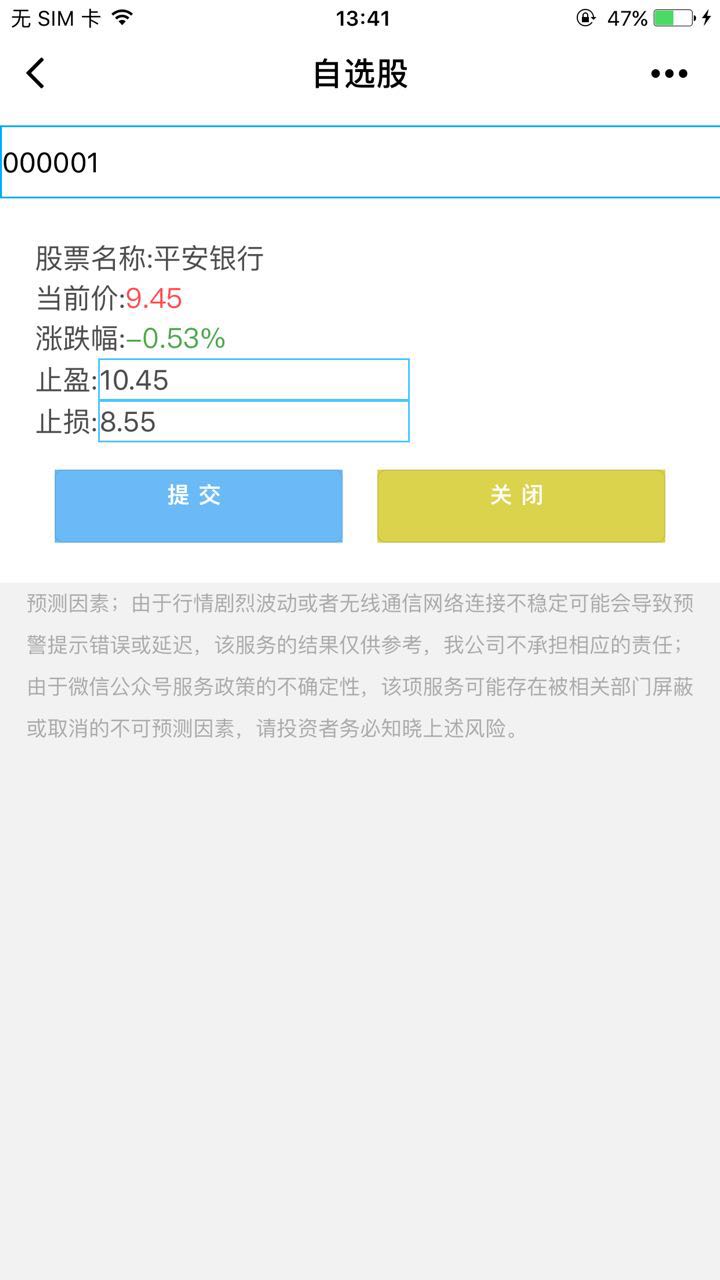Go back using the top-left arrow
720x1280 pixels.
tap(36, 73)
